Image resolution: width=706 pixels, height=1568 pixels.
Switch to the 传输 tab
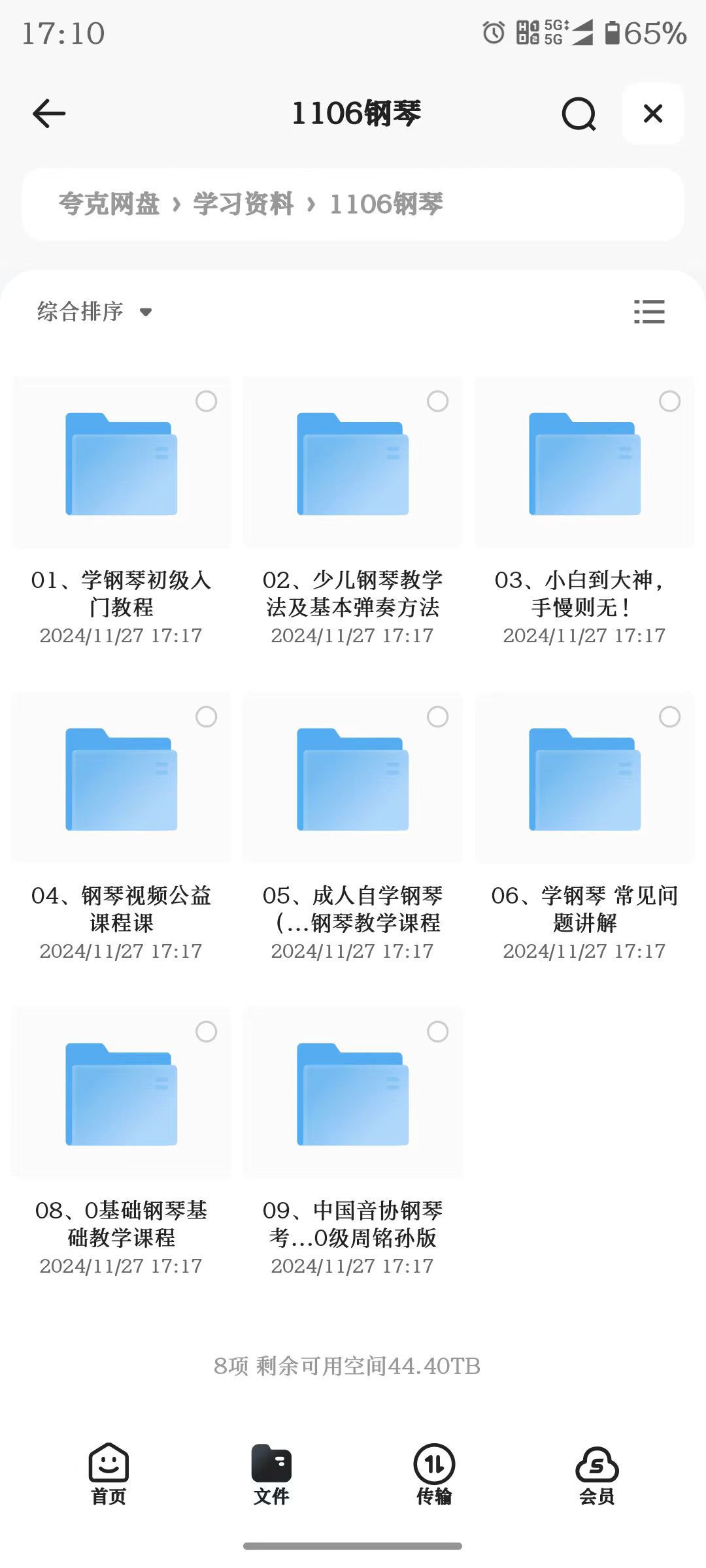tap(434, 1474)
